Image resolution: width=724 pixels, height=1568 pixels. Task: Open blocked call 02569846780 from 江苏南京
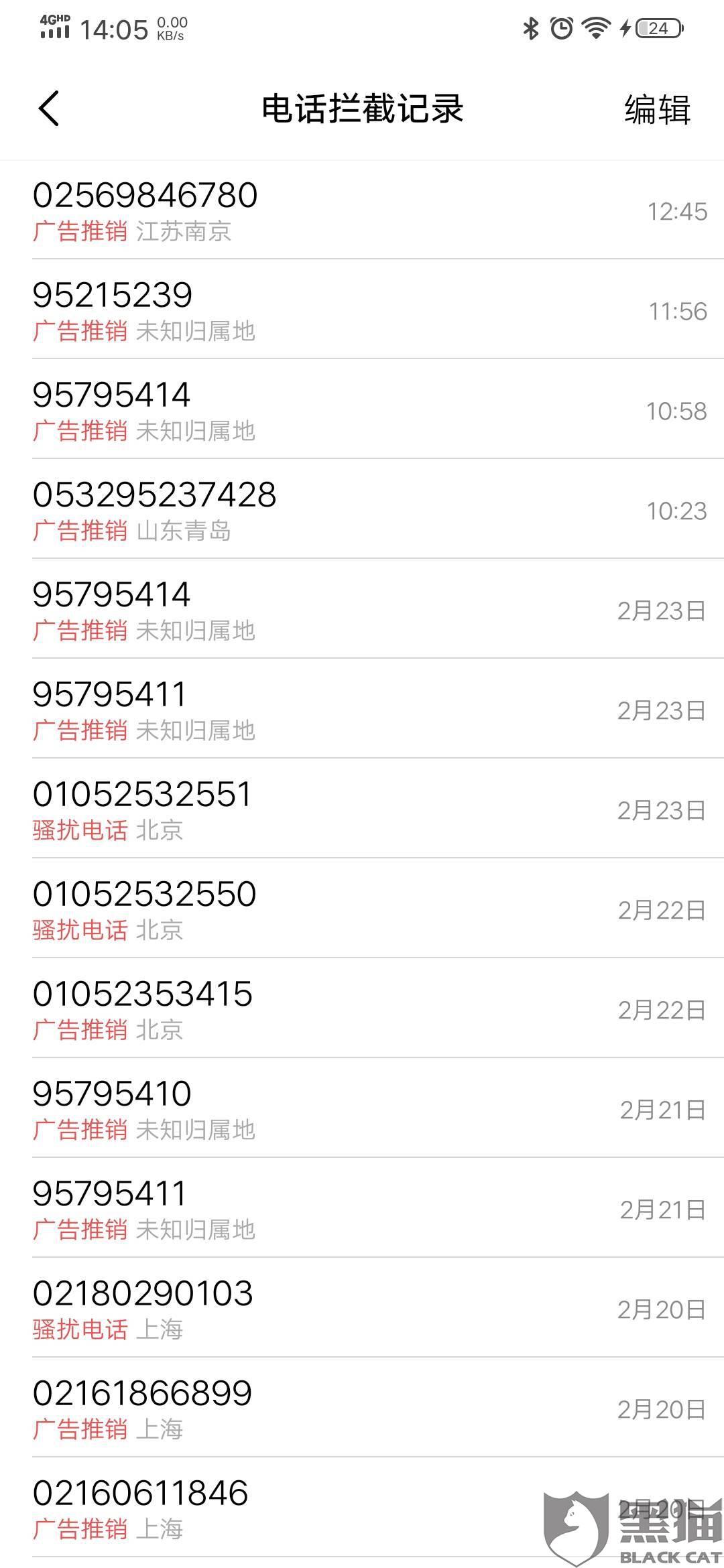click(362, 210)
